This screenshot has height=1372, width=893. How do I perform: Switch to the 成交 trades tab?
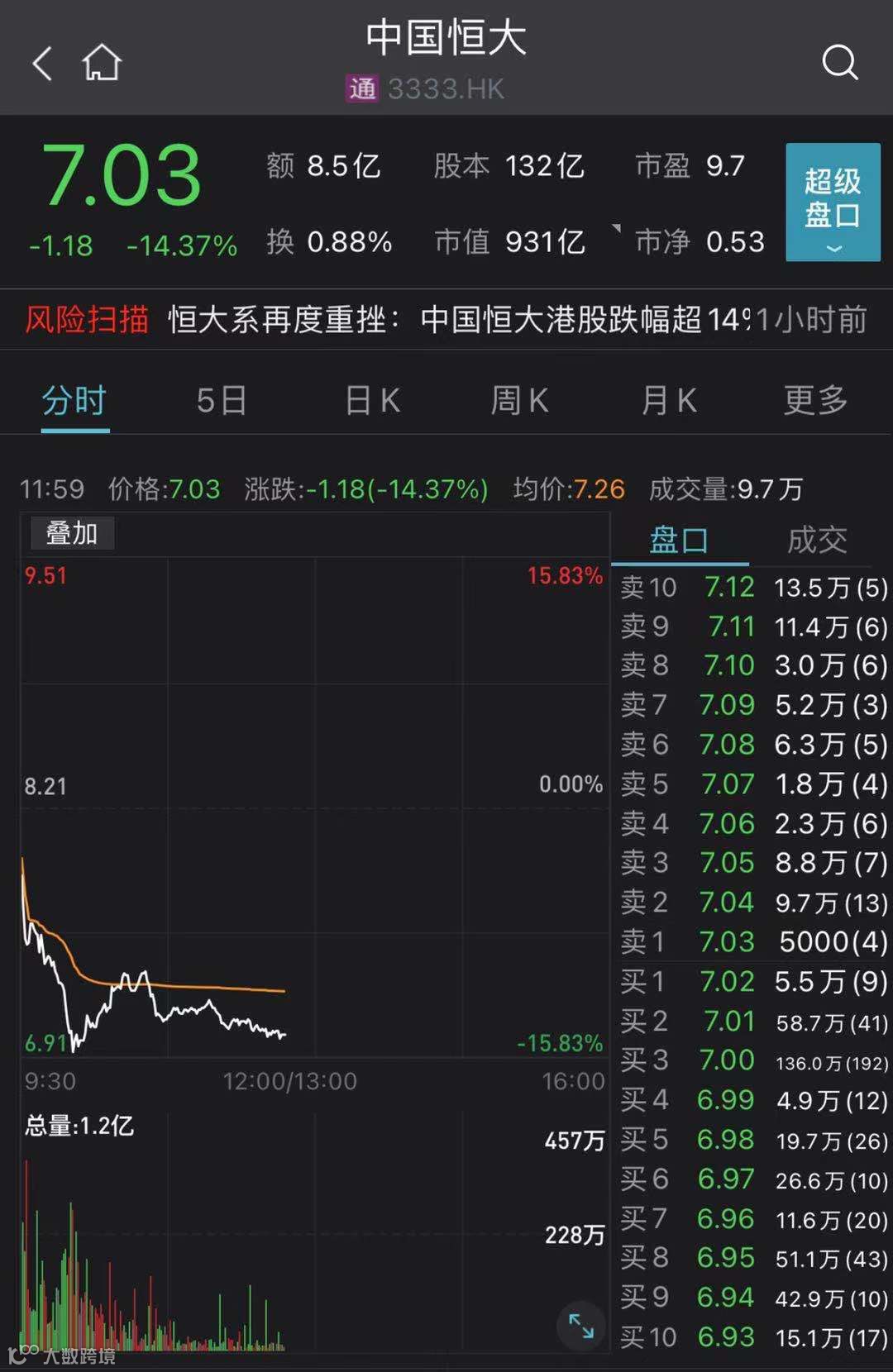click(x=817, y=541)
